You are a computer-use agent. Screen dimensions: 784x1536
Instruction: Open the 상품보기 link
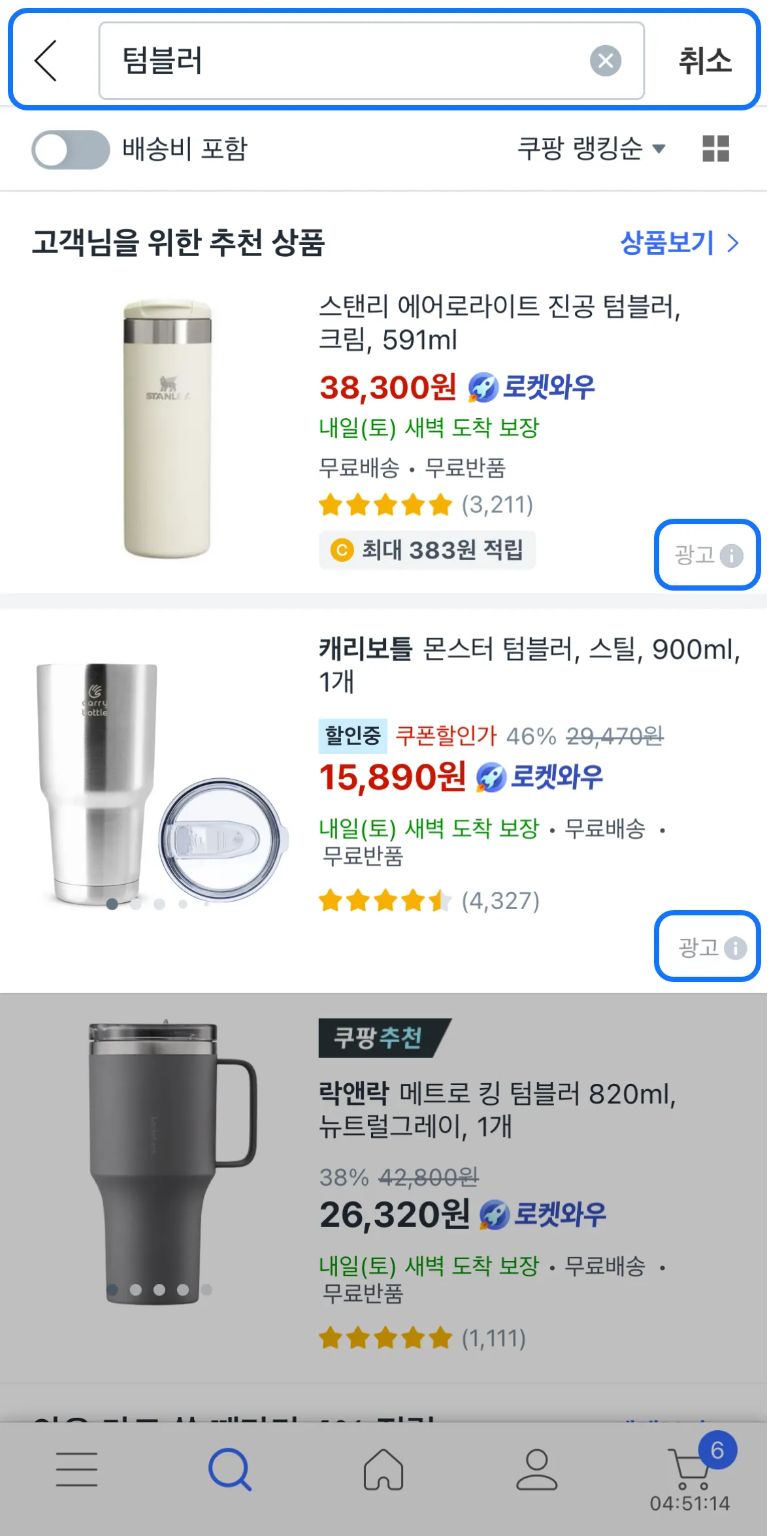coord(679,243)
